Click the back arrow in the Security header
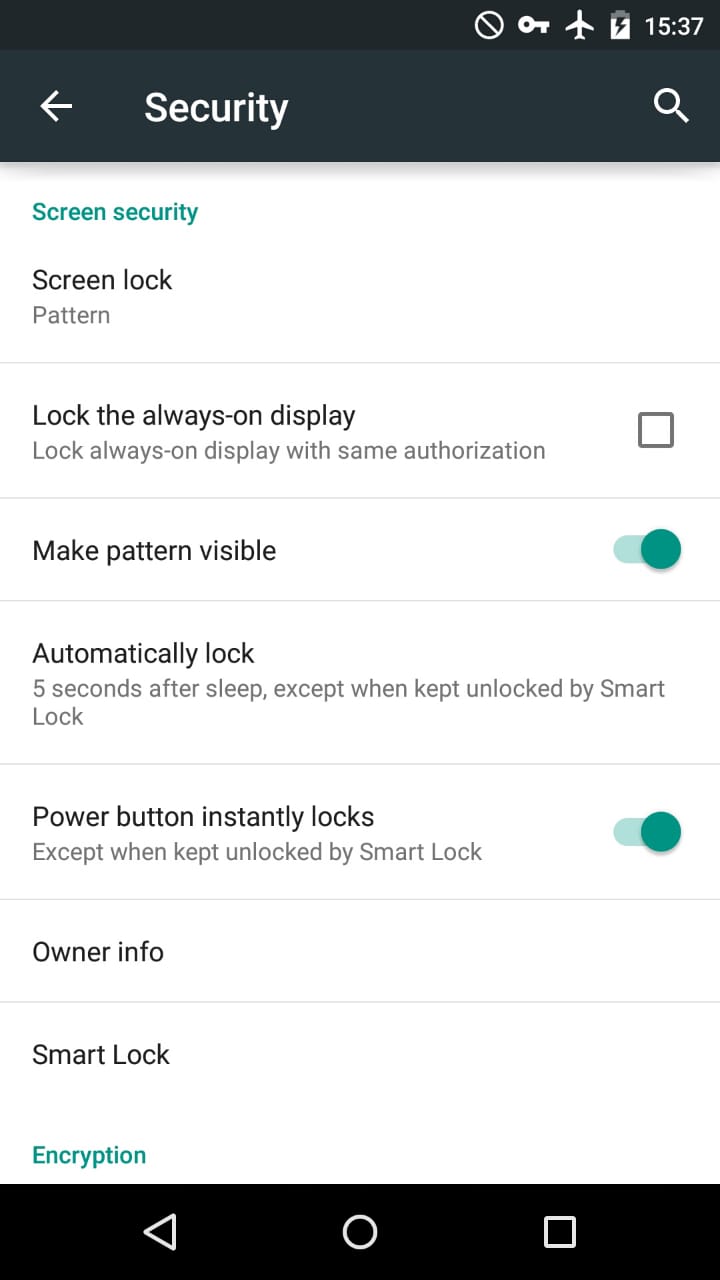 (x=55, y=105)
